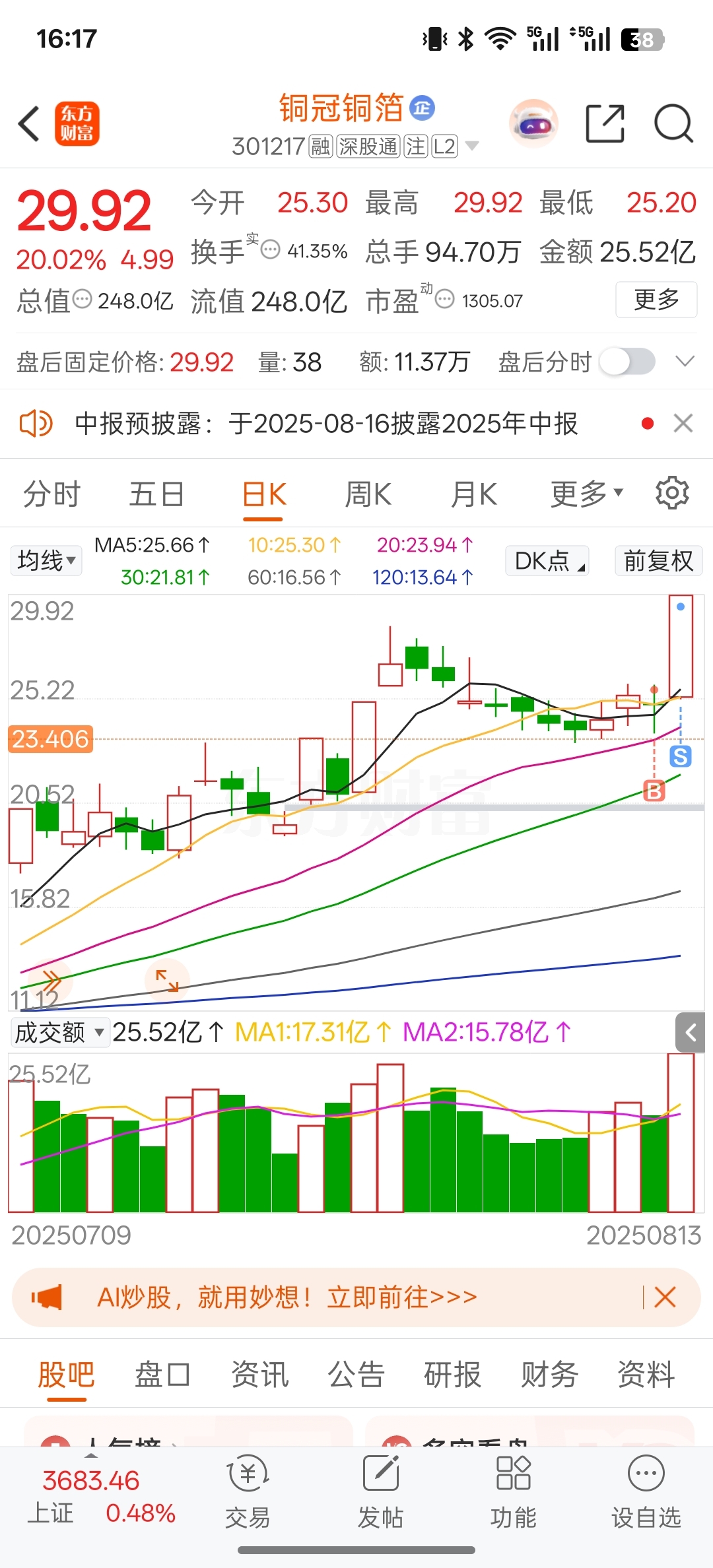Switch to the 分时 chart tab

[51, 494]
